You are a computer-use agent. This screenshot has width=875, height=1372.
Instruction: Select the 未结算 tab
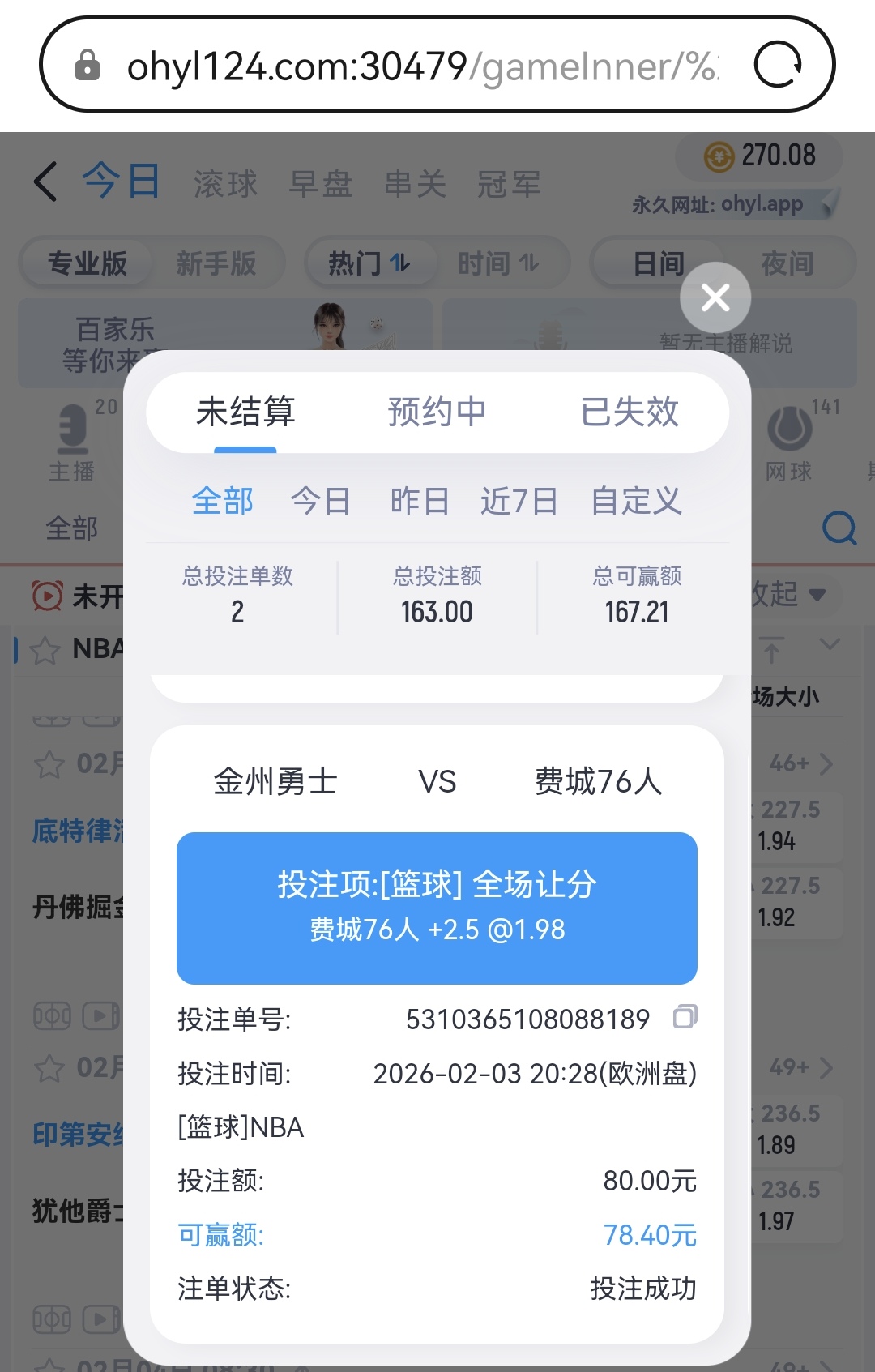point(245,412)
